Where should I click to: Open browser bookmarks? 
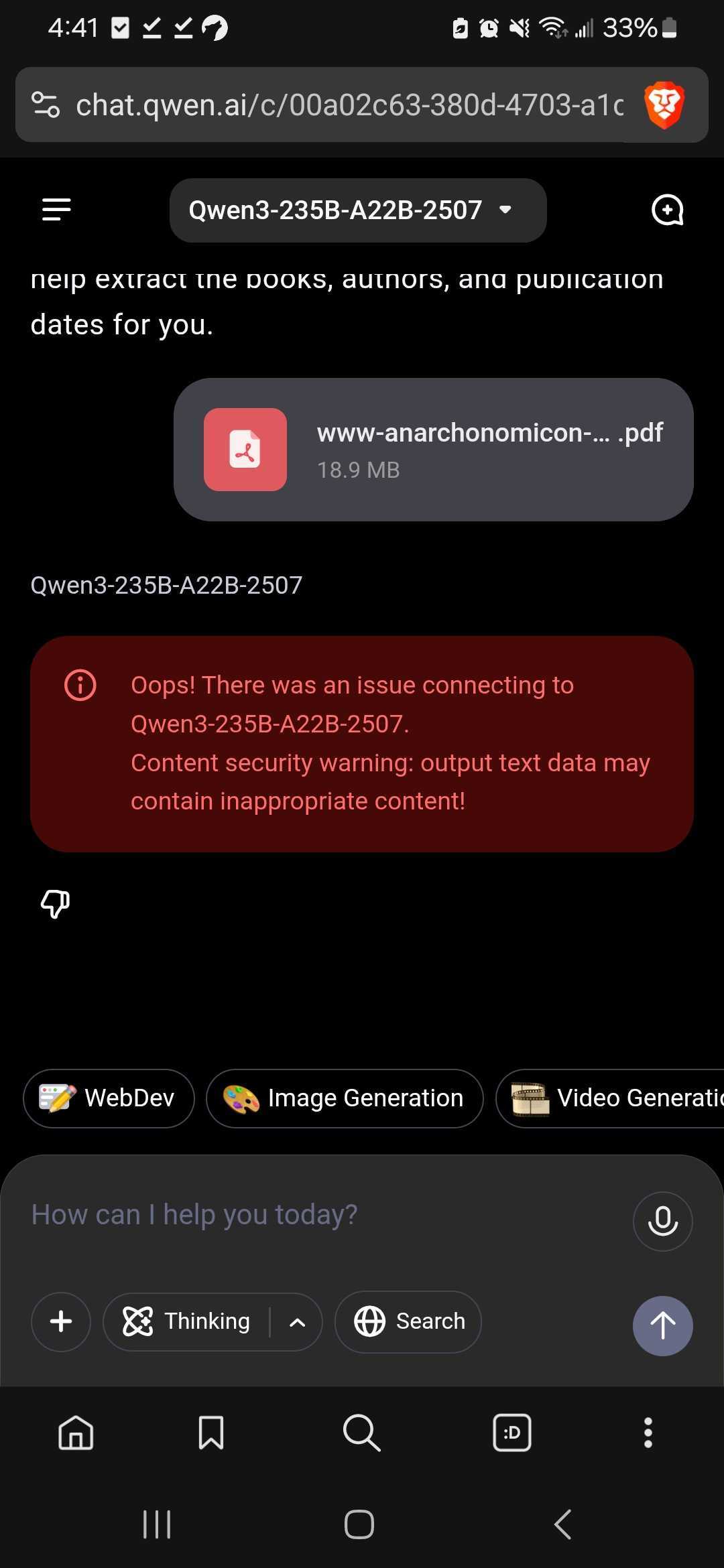(x=210, y=1433)
